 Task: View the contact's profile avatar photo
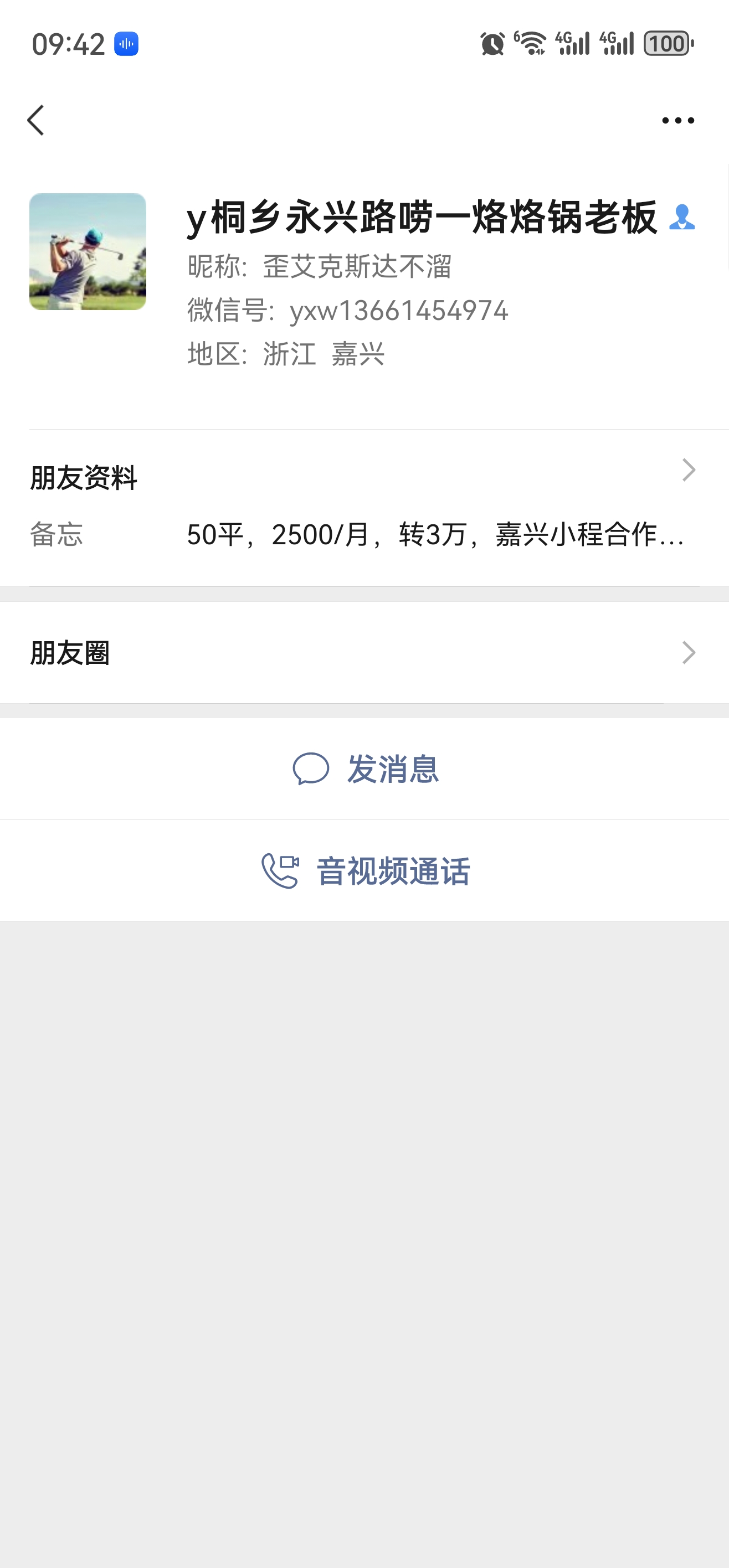point(88,252)
